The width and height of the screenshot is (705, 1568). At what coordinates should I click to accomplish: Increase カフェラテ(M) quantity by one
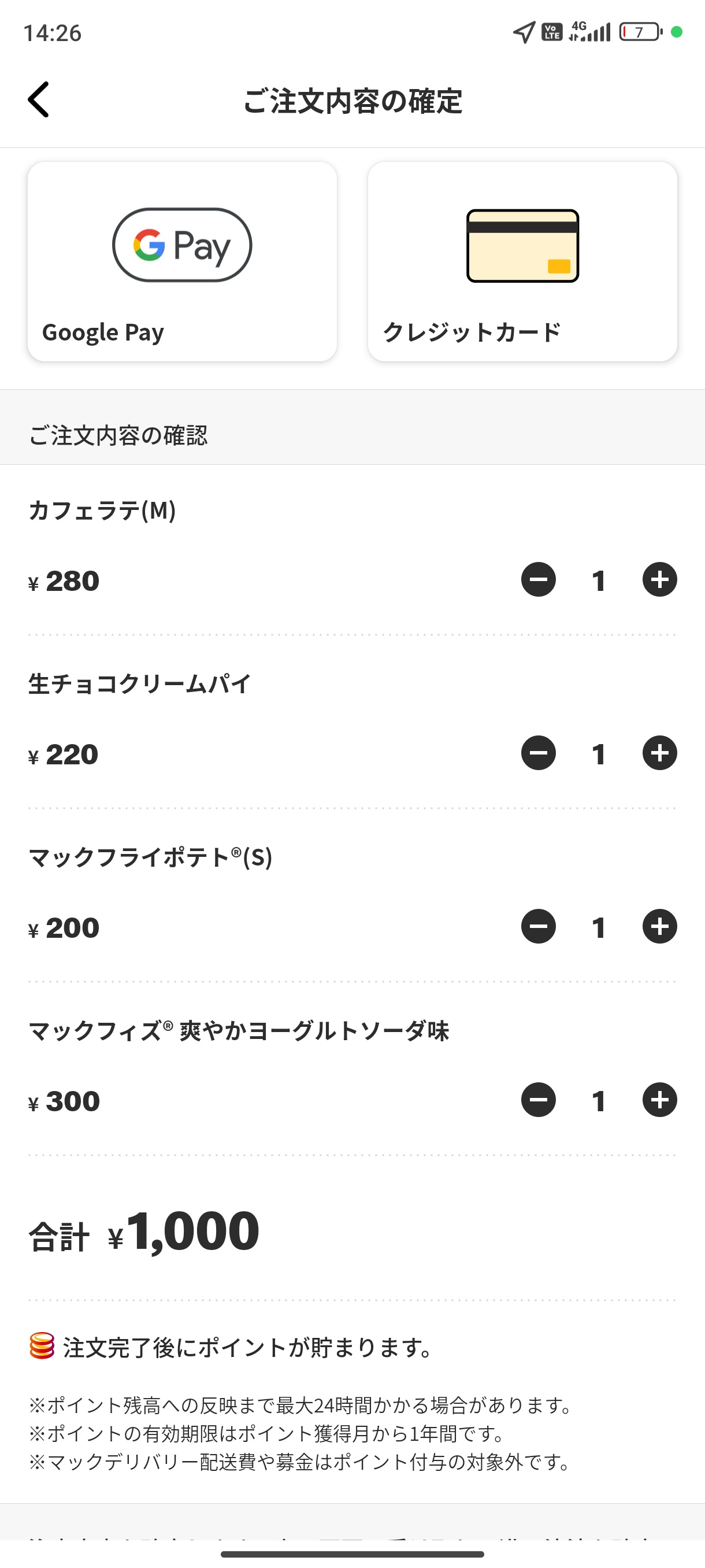pyautogui.click(x=659, y=579)
